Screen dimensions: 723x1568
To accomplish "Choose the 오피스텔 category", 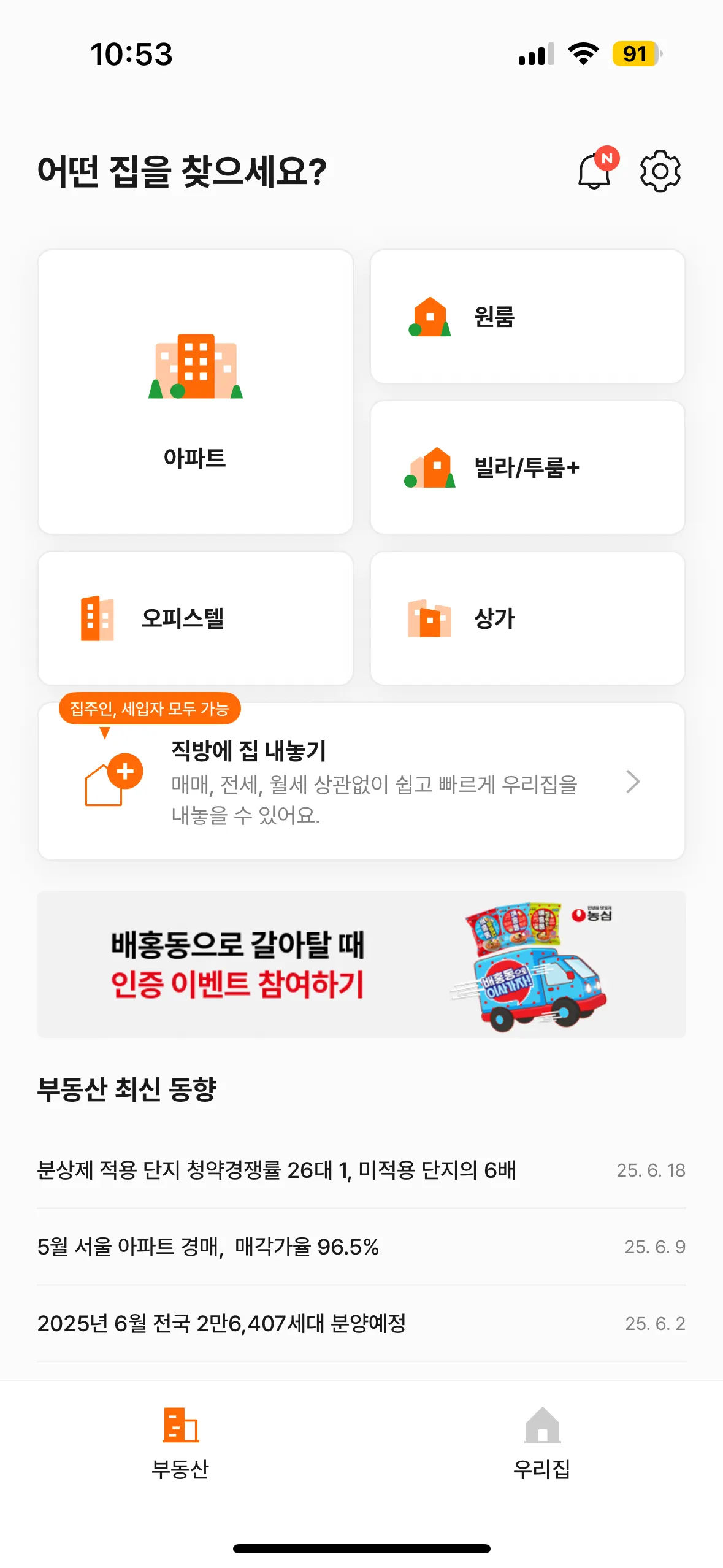I will (195, 618).
